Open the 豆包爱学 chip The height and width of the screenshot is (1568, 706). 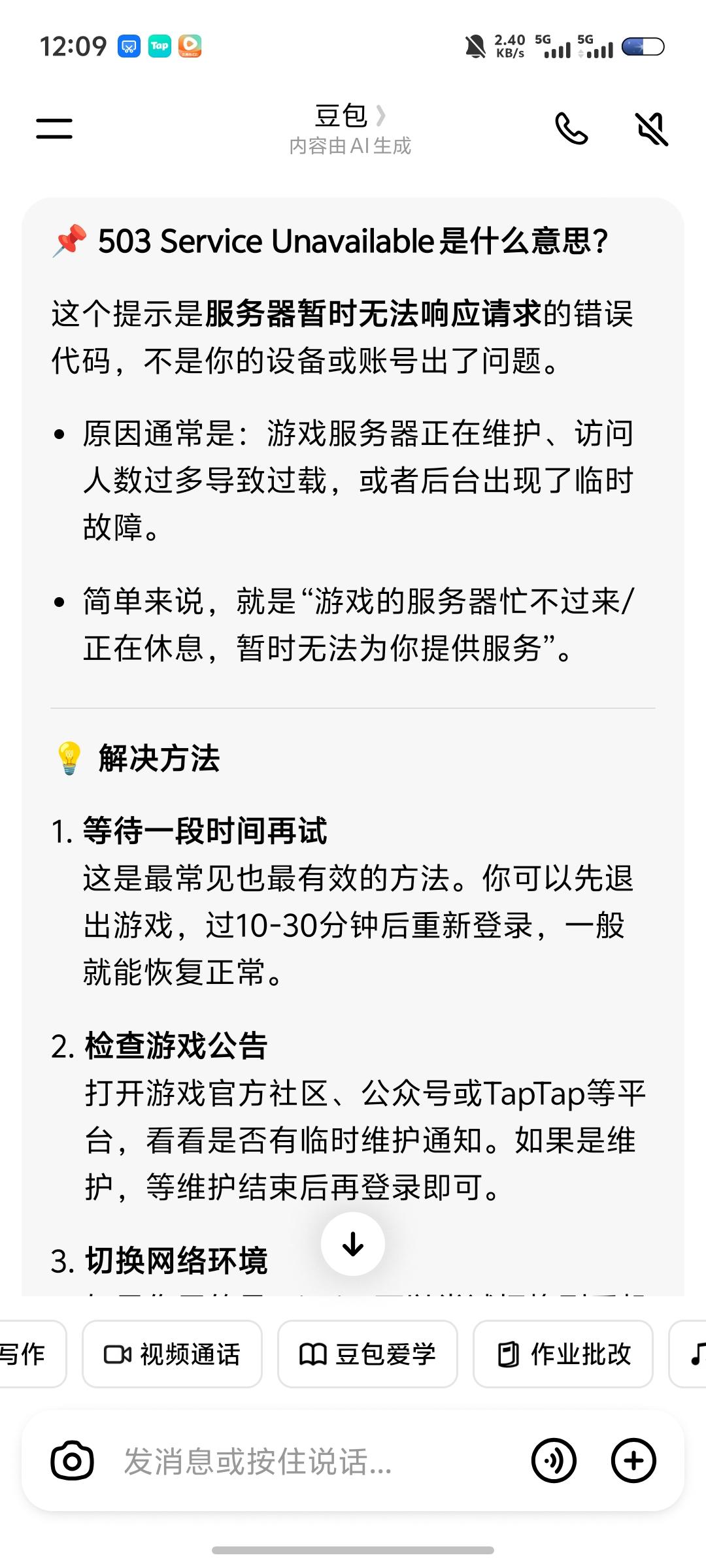(x=367, y=1354)
